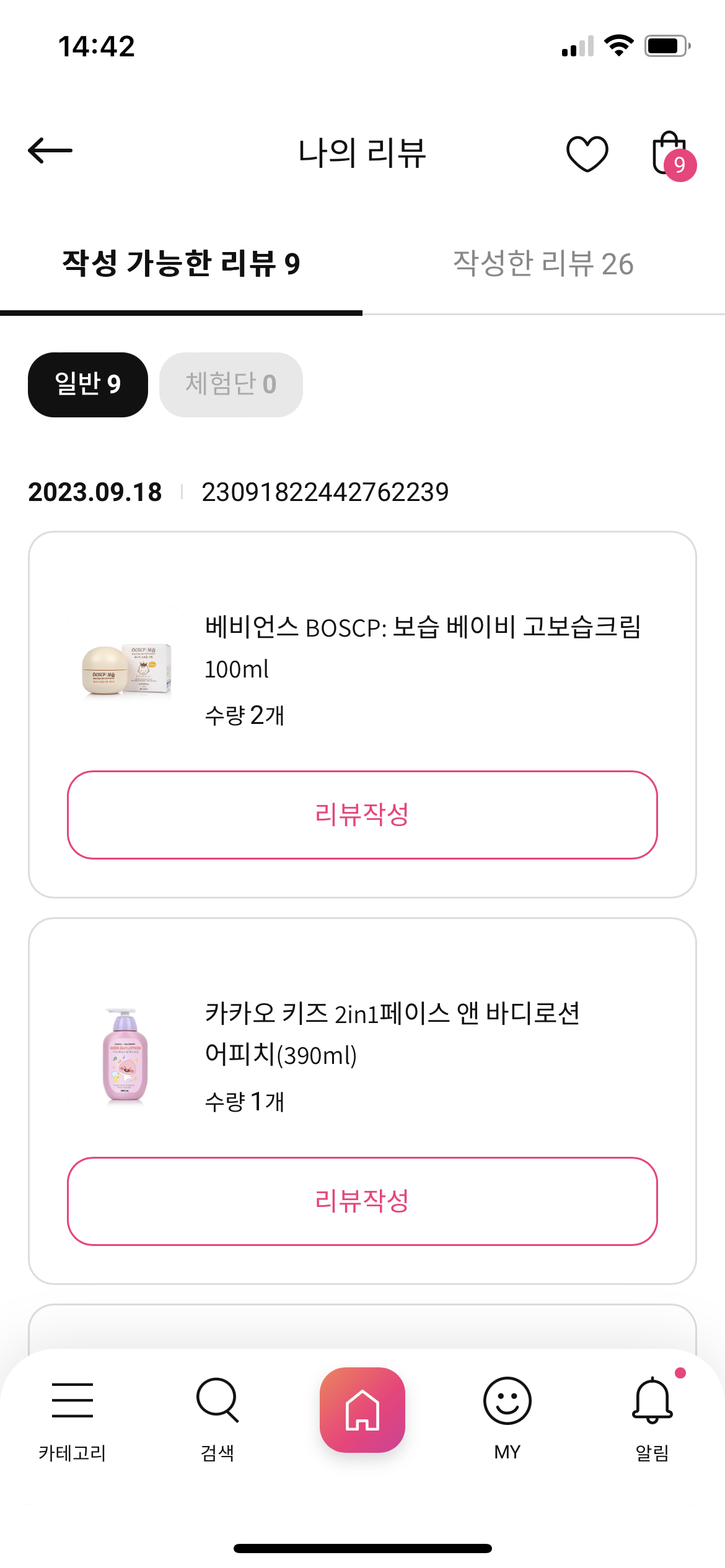Open the shopping bag with 9 items

pos(670,154)
